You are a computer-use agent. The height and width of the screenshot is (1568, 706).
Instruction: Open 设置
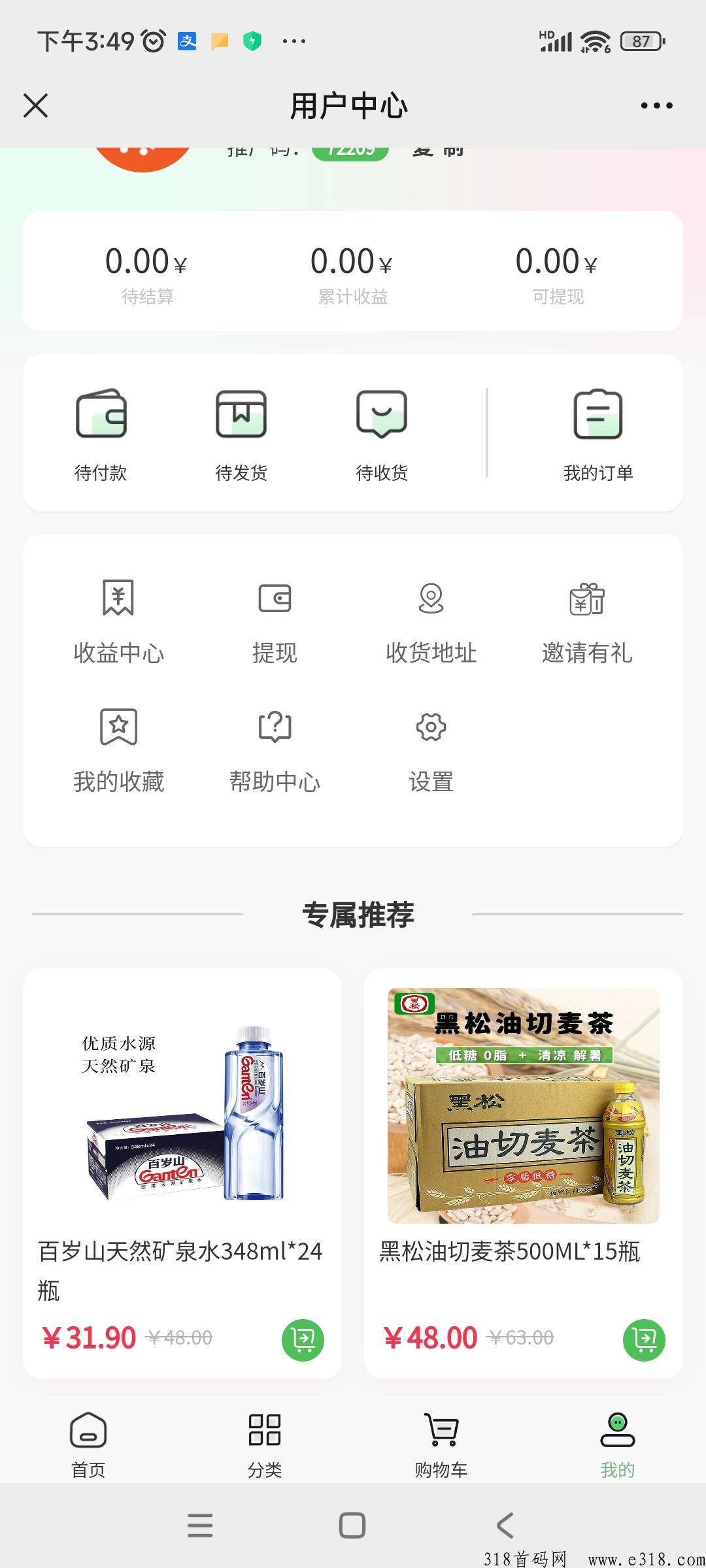click(431, 751)
